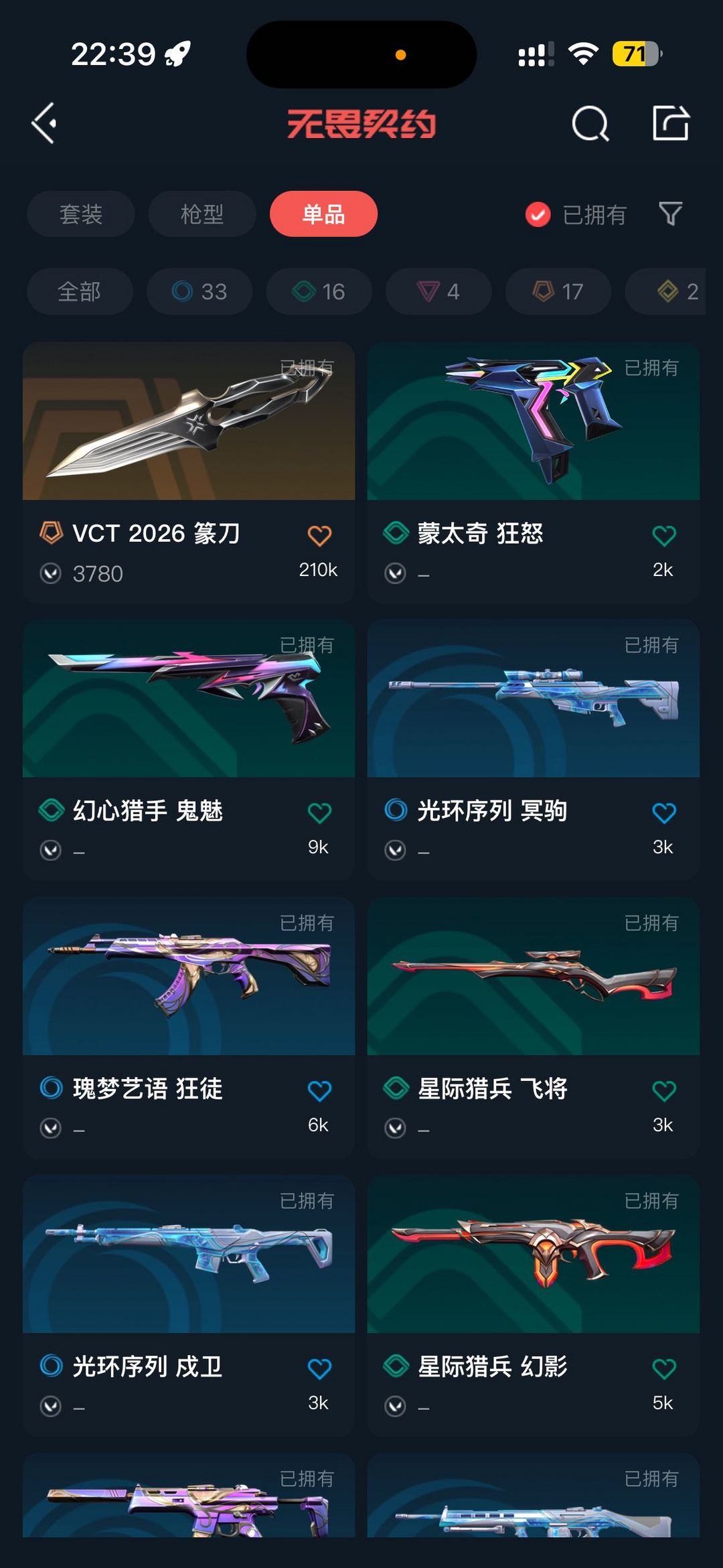
Task: Open the 星际猎兵 飞将 card
Action: [x=533, y=1027]
